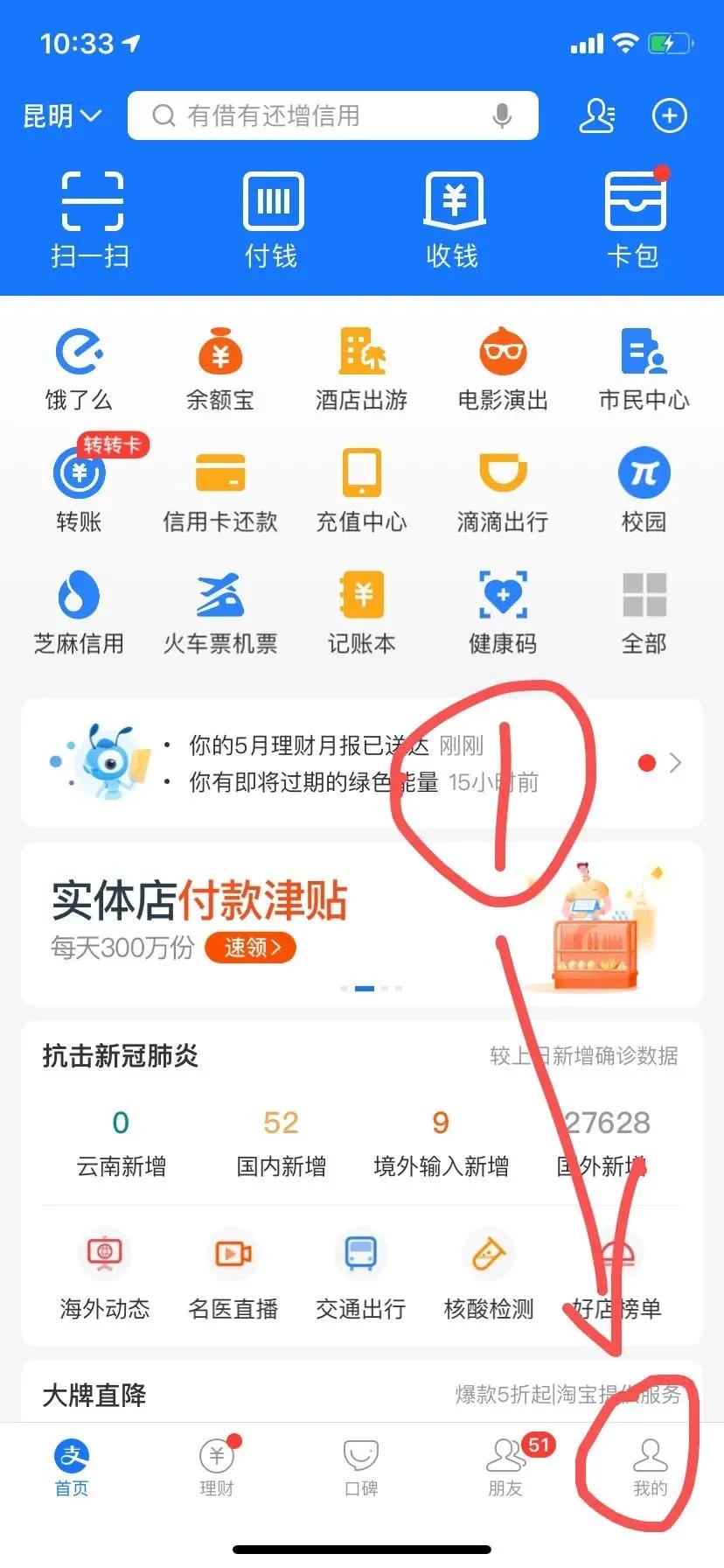
Task: Select the 付钱 pay icon
Action: (272, 217)
